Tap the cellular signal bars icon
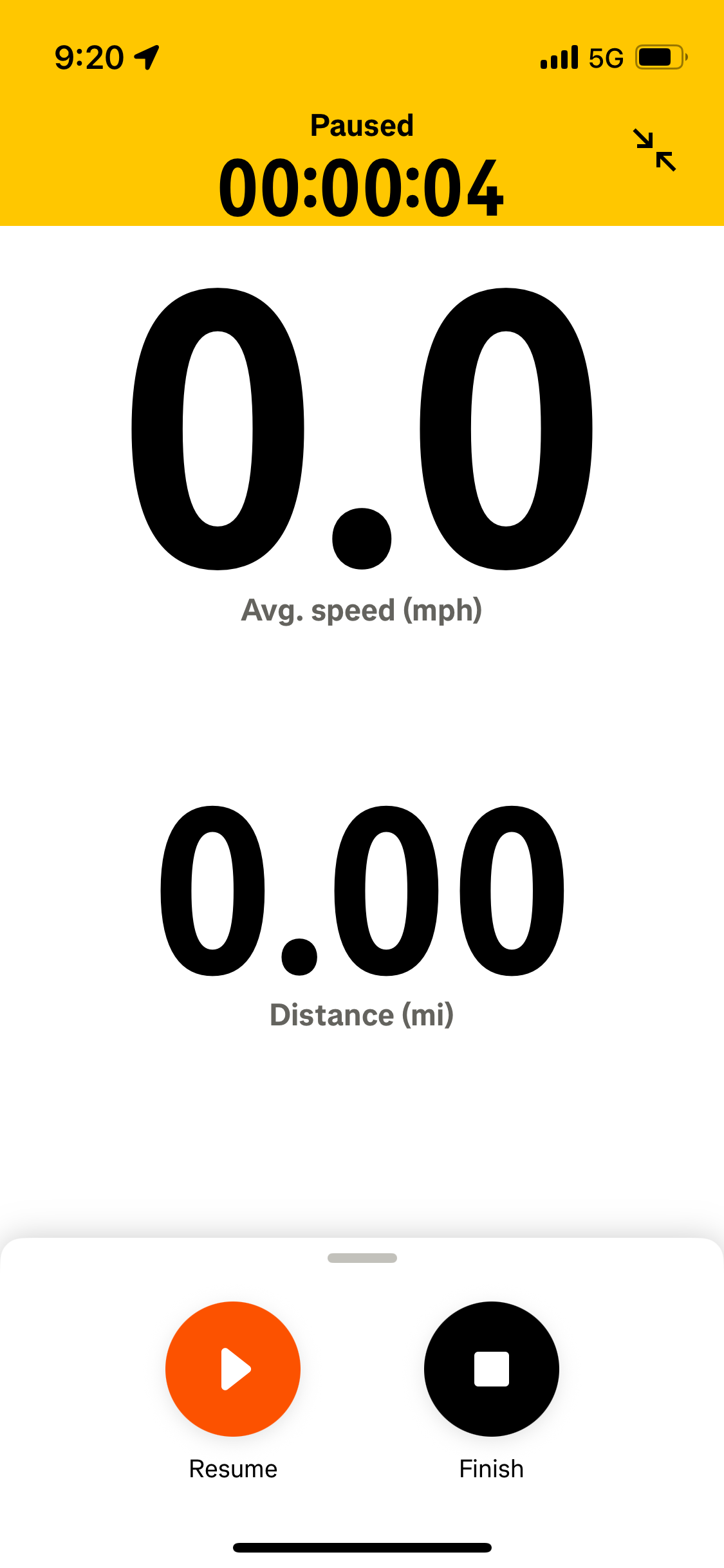Screen dimensions: 724x1568 559,57
